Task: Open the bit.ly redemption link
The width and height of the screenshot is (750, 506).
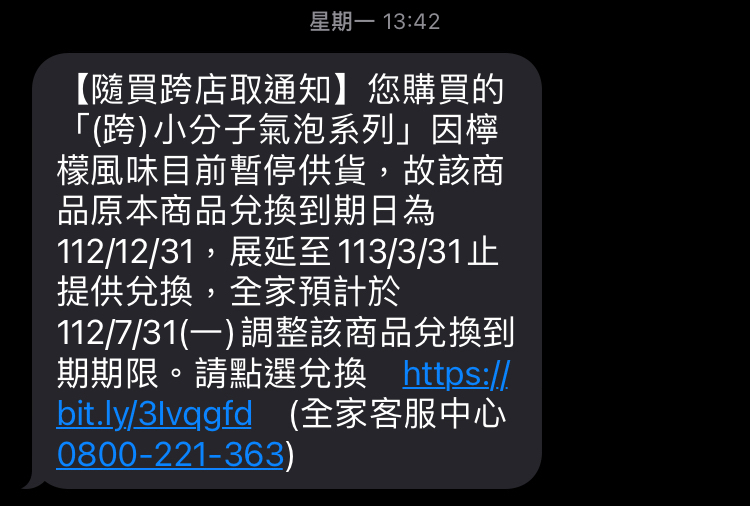Action: [x=154, y=413]
